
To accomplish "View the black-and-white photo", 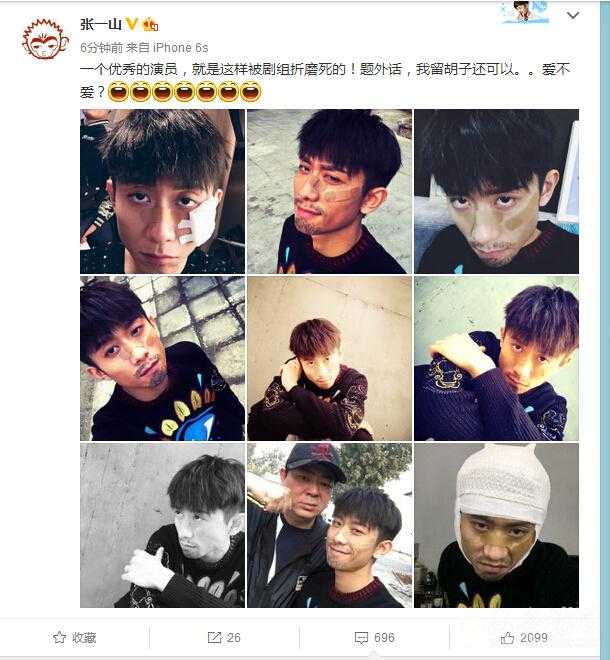I will [162, 526].
